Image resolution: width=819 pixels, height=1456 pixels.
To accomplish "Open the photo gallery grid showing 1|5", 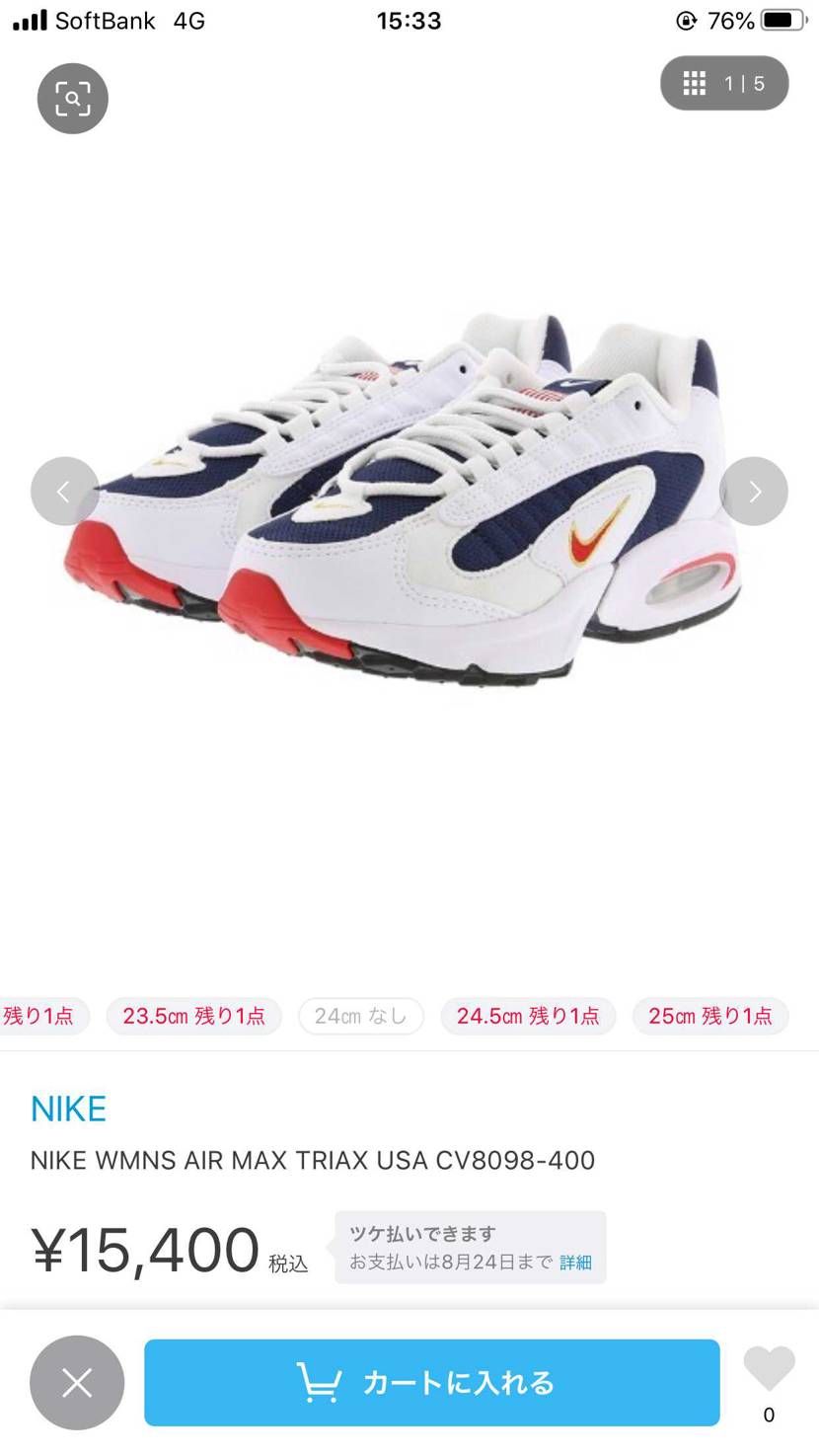I will pyautogui.click(x=724, y=83).
